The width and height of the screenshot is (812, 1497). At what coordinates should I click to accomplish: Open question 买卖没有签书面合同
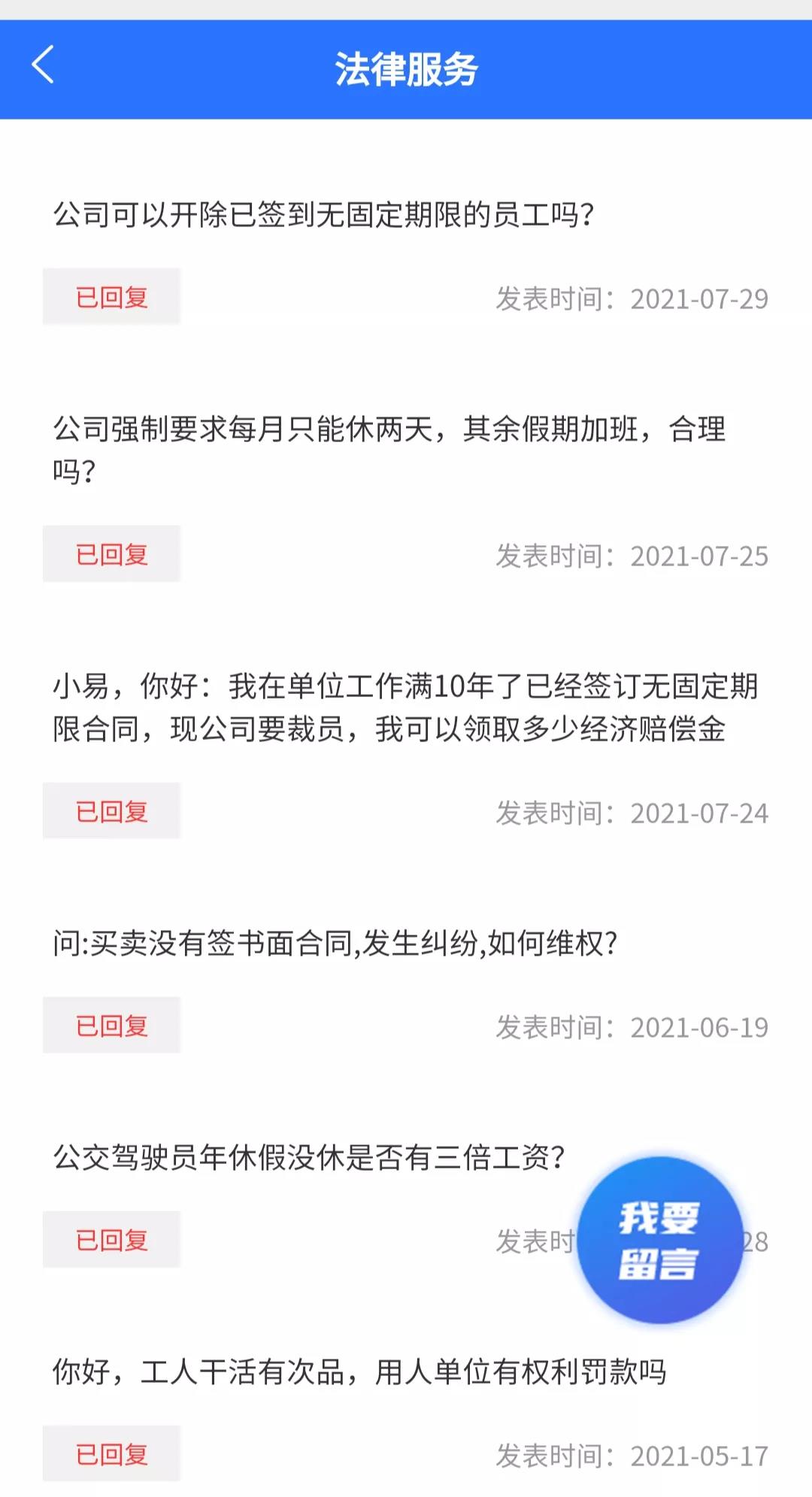[x=335, y=943]
